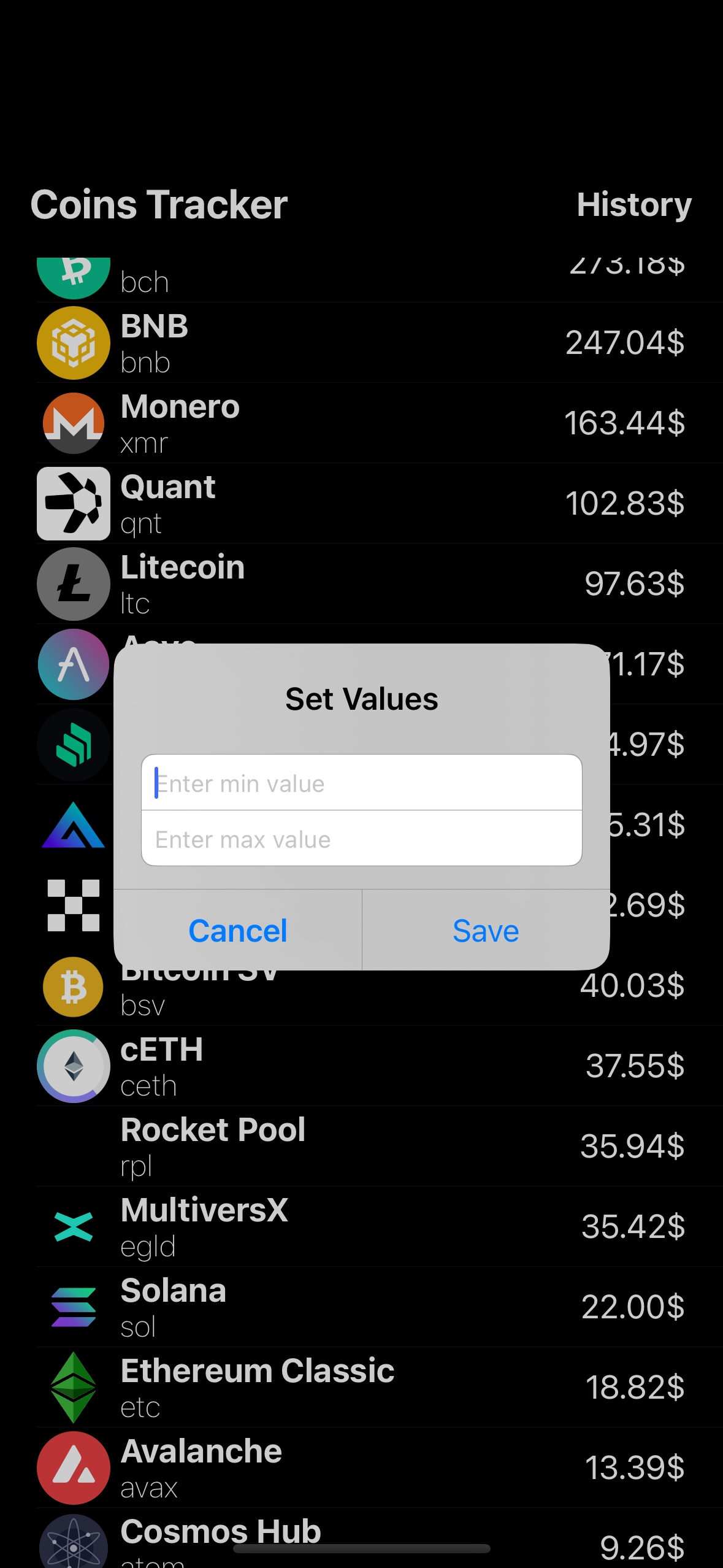The width and height of the screenshot is (723, 1568).
Task: Click the Aave coin icon
Action: click(x=73, y=664)
